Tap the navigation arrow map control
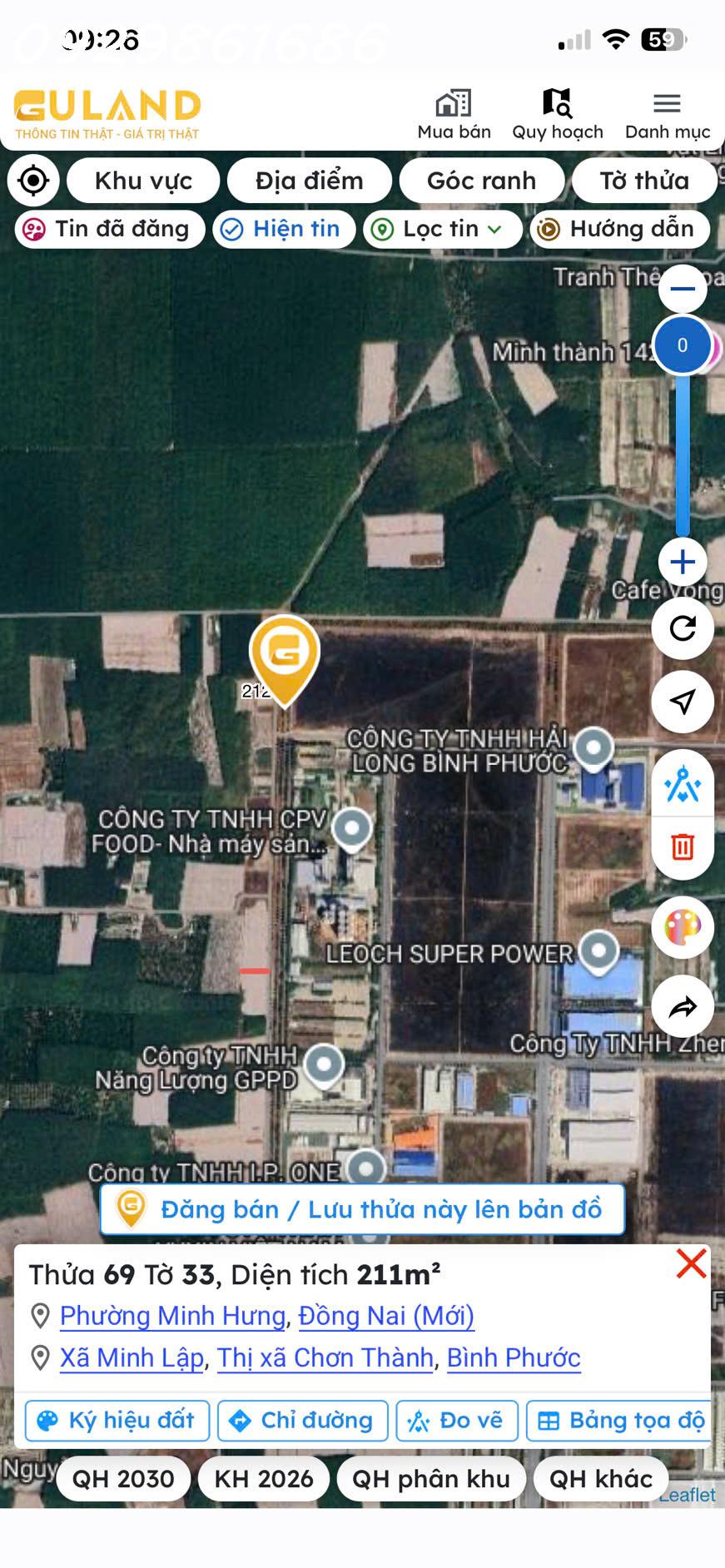The height and width of the screenshot is (1568, 725). click(682, 702)
